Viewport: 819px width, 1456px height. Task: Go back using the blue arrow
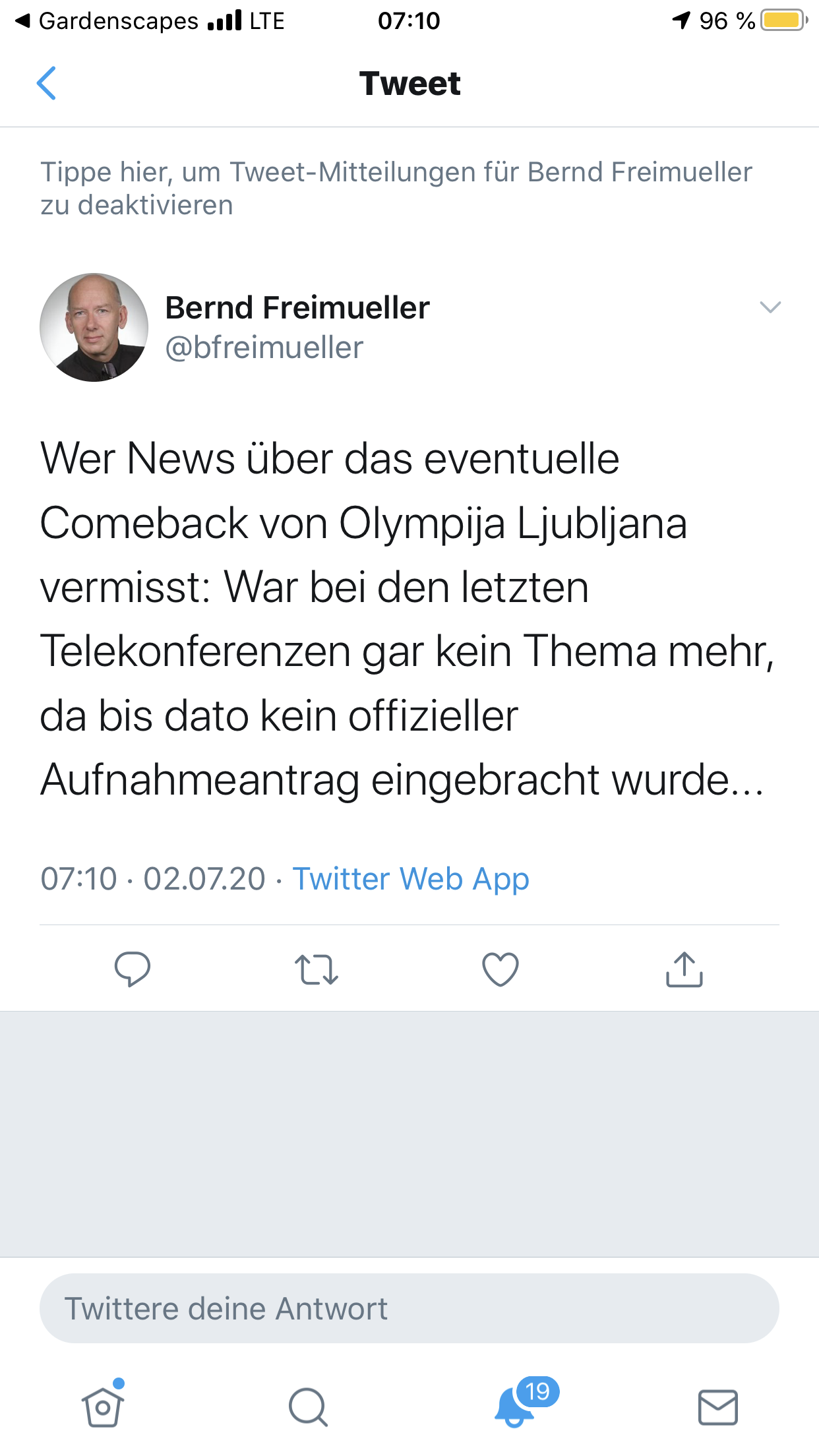click(x=46, y=83)
